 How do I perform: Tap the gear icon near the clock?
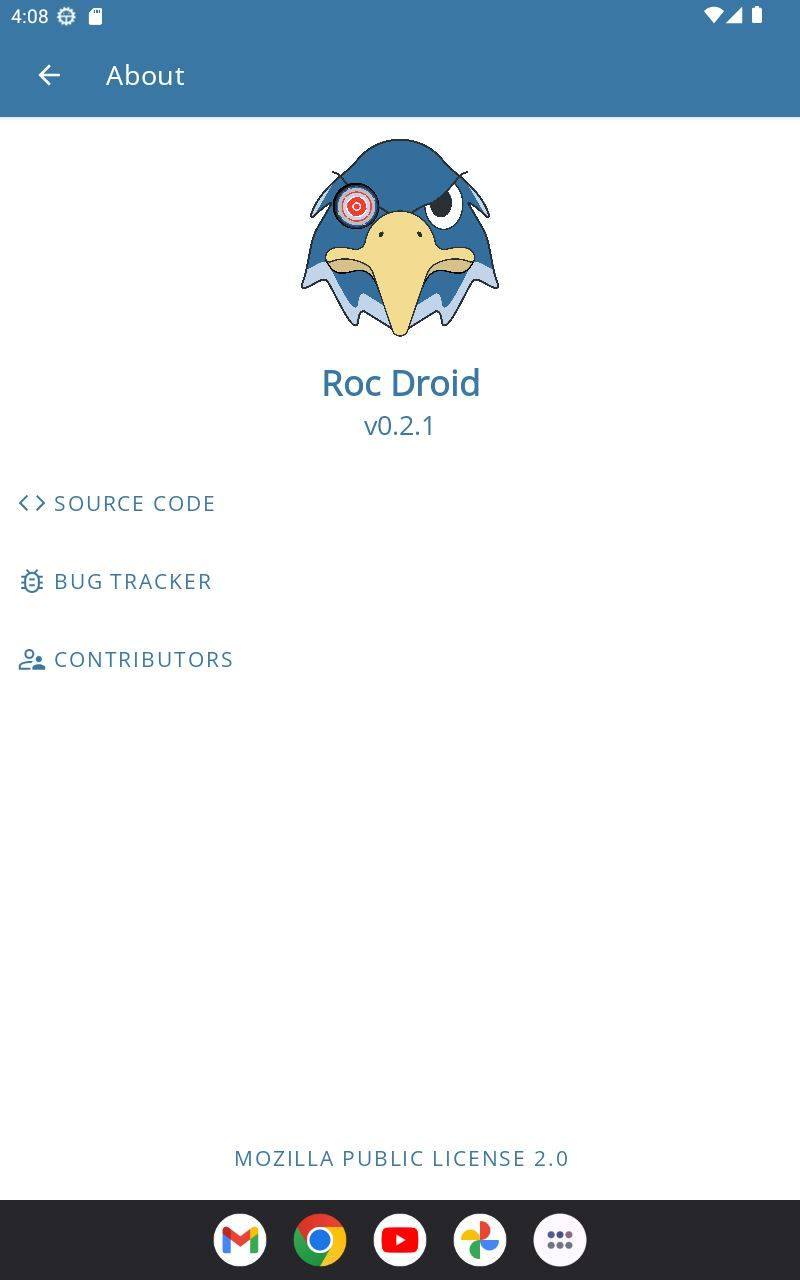(64, 16)
